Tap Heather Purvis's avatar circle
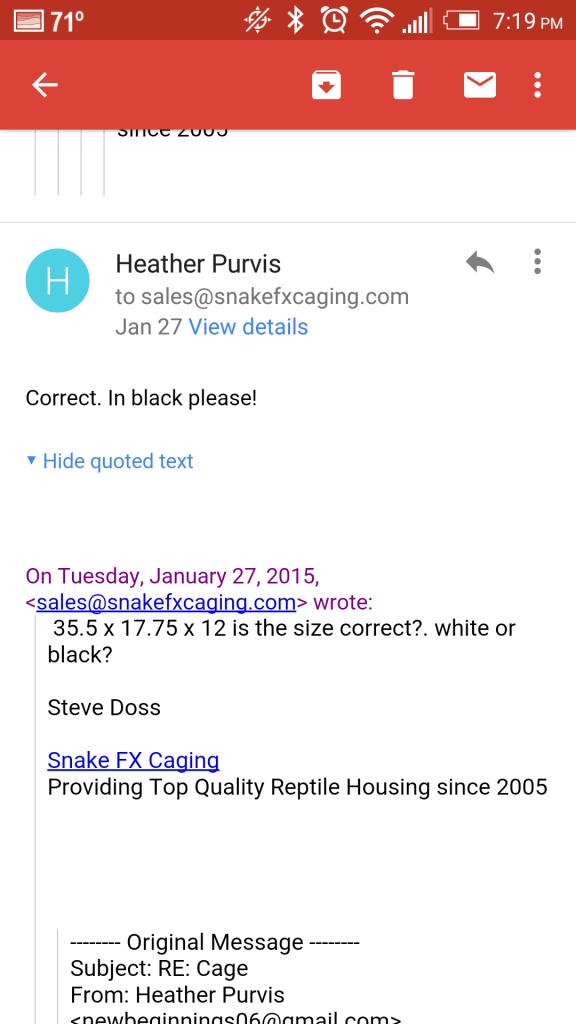 point(57,280)
